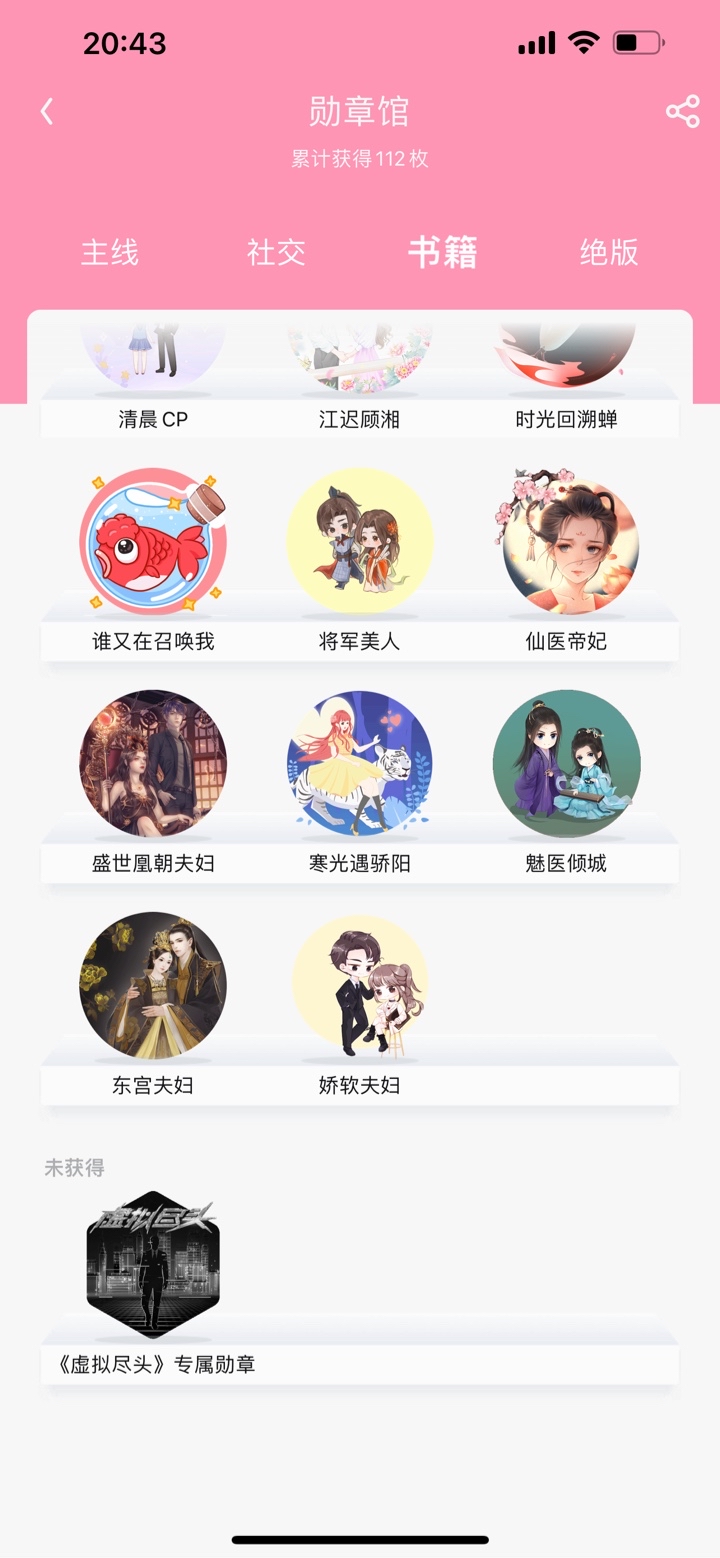Open the 将军美人 medal
Screen dimensions: 720x1558
(x=360, y=543)
